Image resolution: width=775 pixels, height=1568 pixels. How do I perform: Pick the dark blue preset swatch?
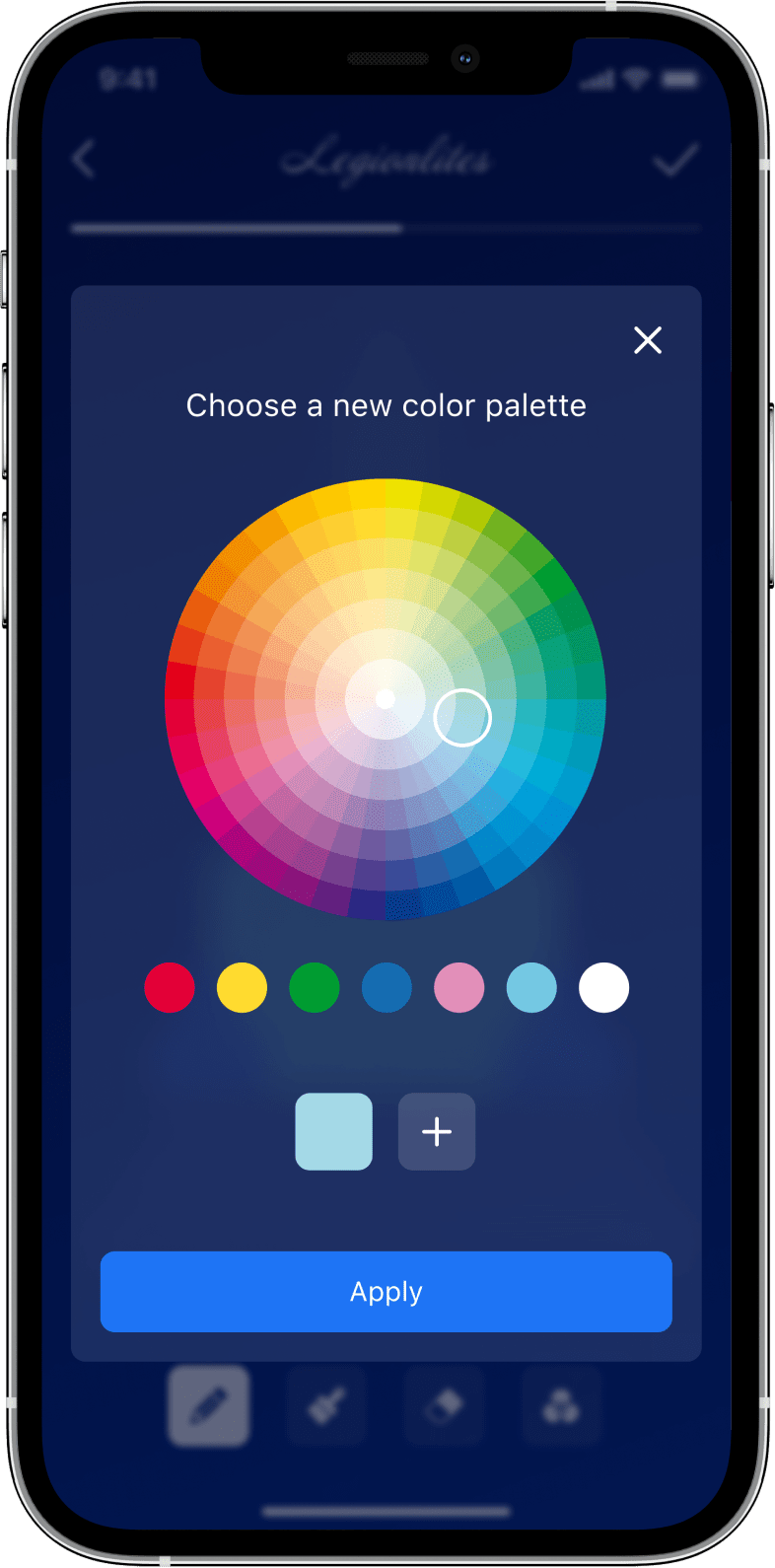coord(387,987)
